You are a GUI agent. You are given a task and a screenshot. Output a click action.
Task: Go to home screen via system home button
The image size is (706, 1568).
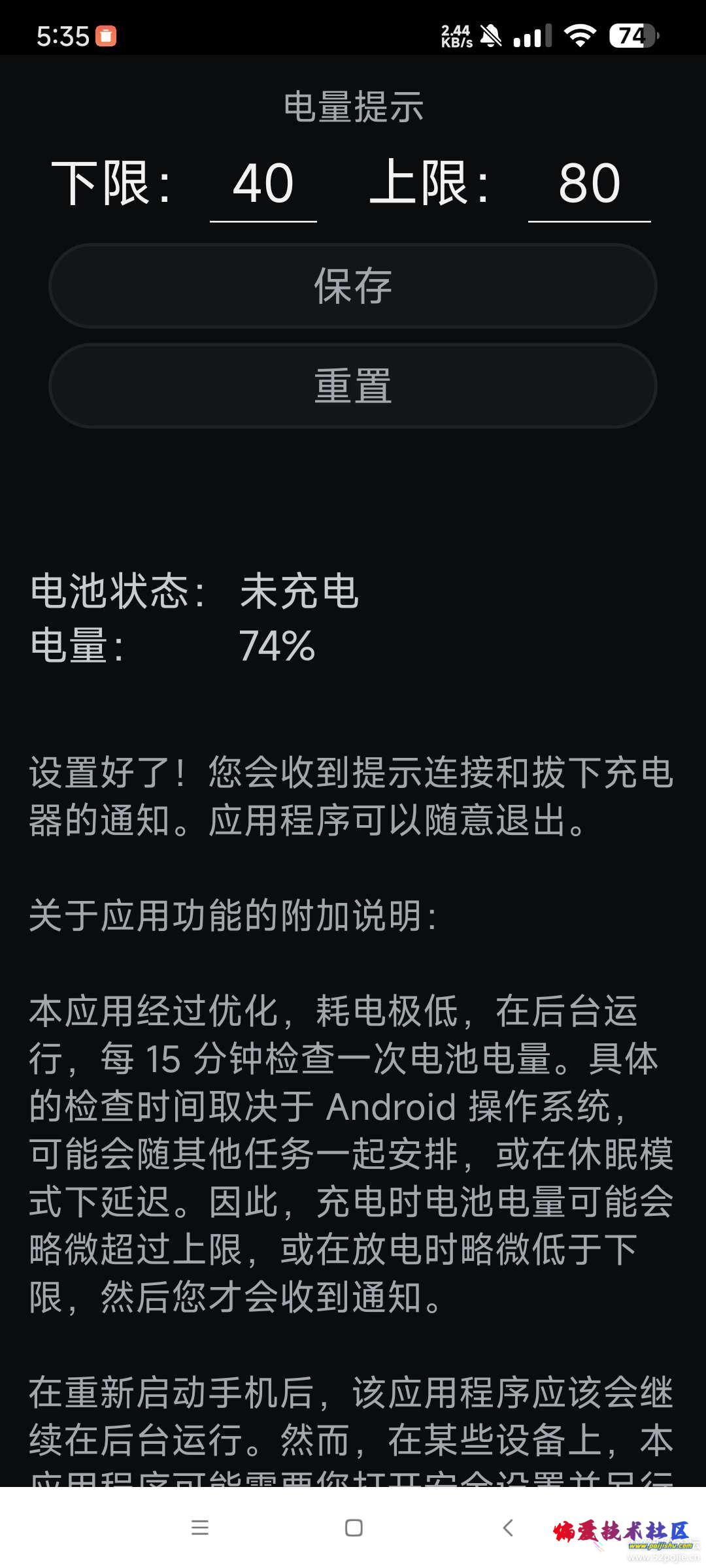point(354,1527)
